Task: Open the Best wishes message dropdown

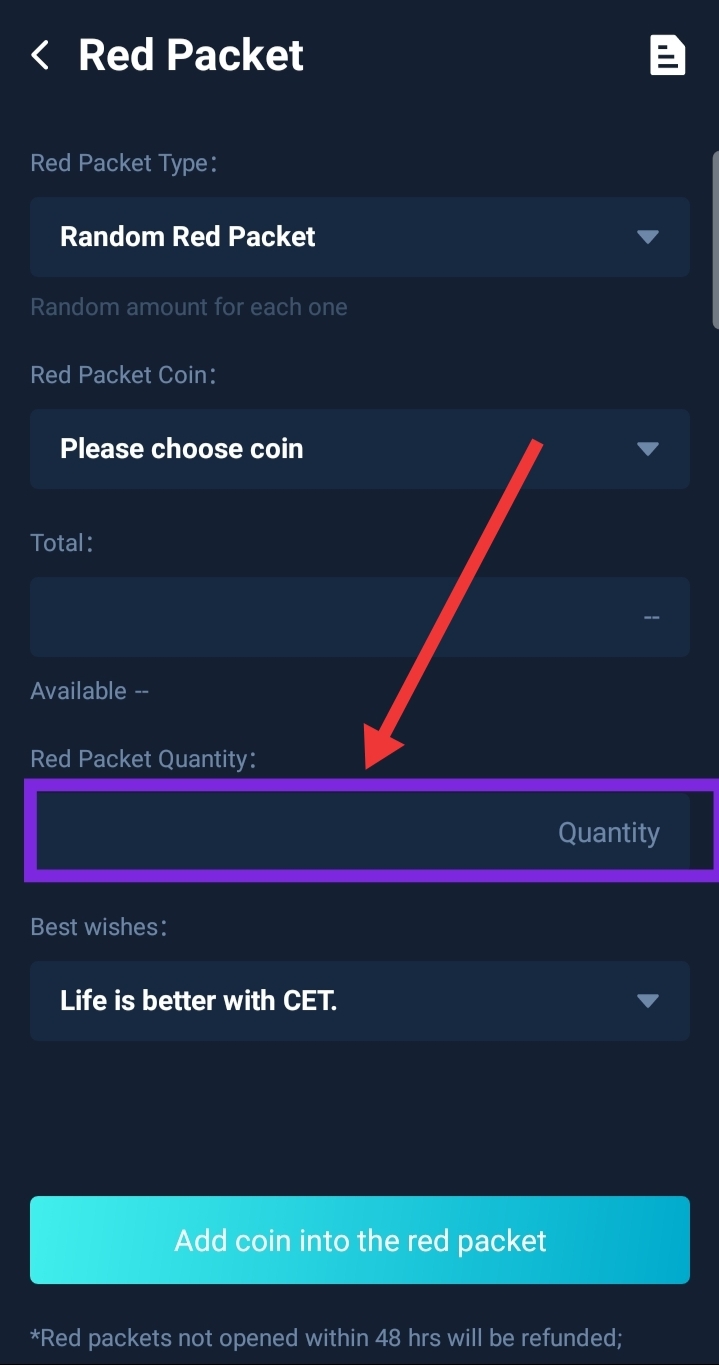Action: 360,1001
